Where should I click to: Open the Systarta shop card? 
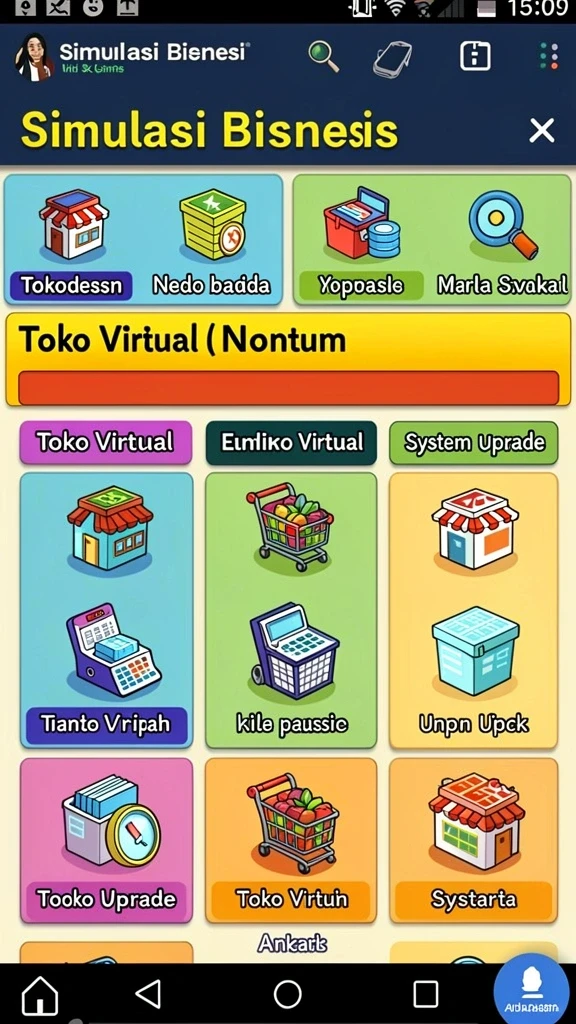coord(473,840)
